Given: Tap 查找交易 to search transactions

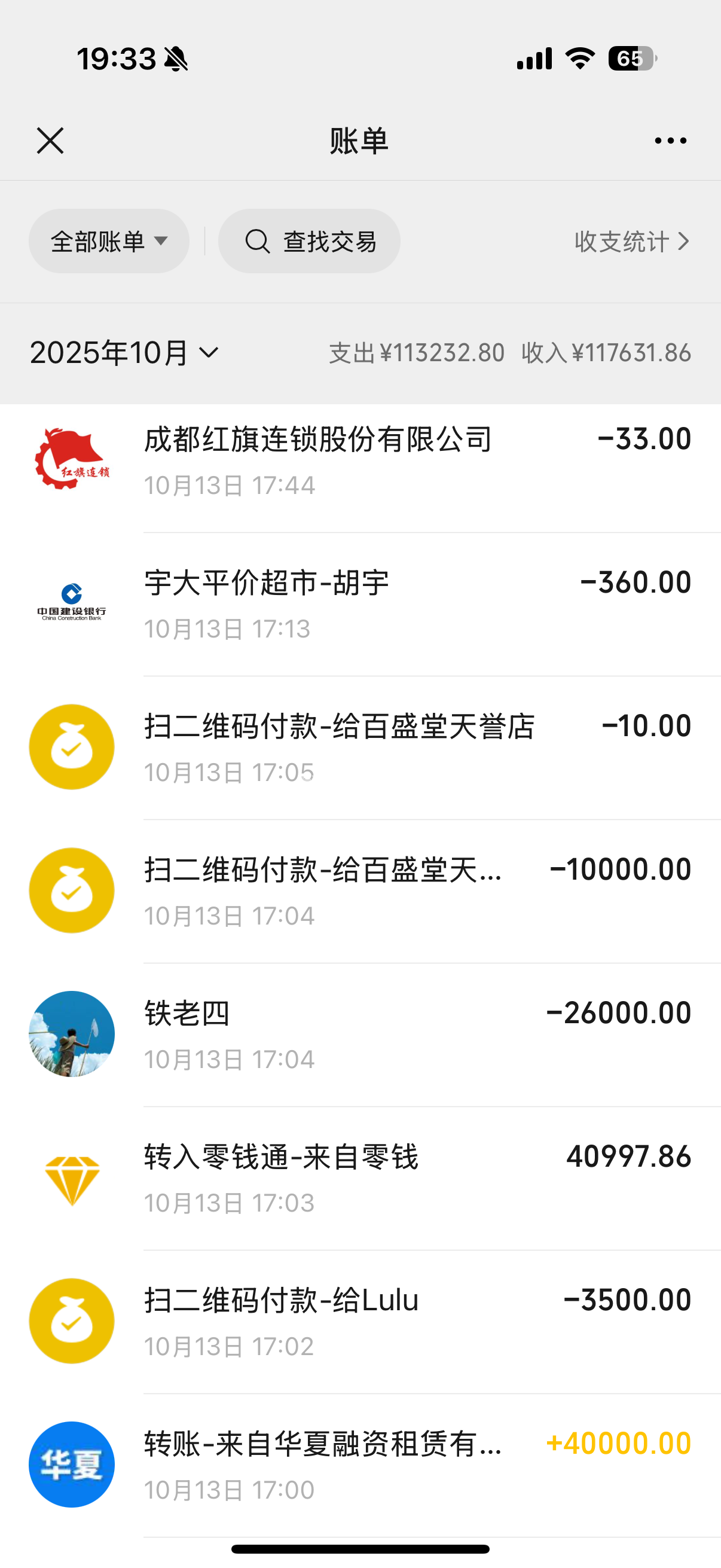Looking at the screenshot, I should tap(310, 241).
